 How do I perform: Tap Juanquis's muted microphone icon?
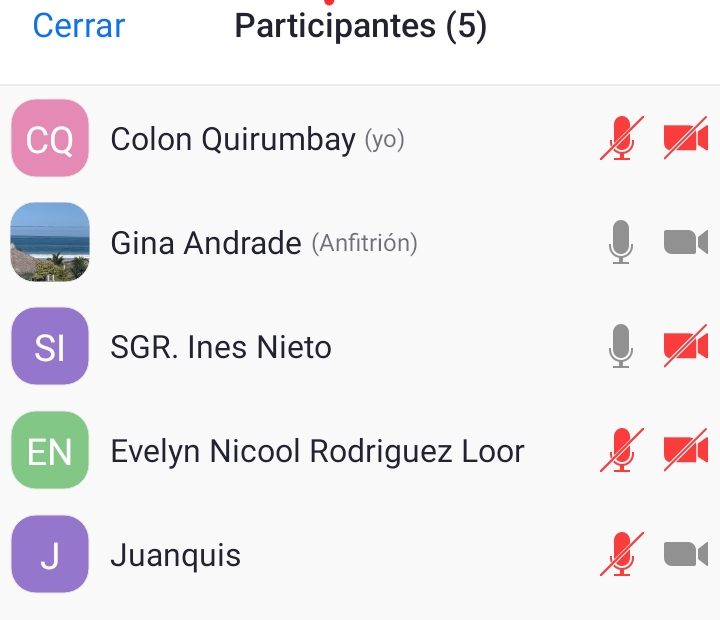(622, 555)
